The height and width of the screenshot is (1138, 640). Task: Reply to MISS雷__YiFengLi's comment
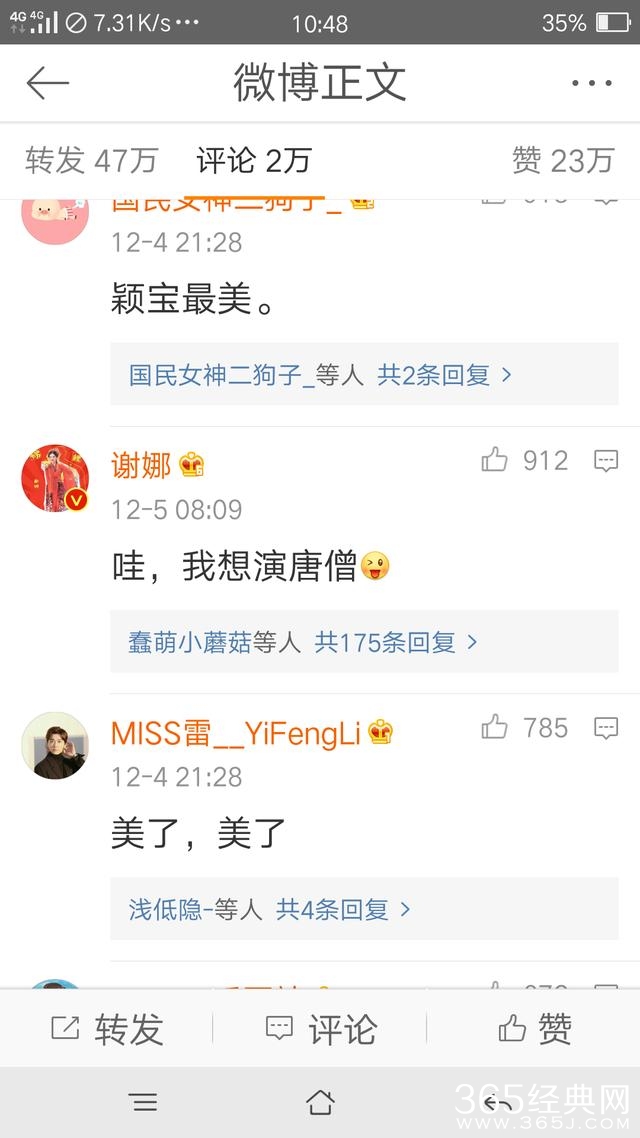click(x=606, y=728)
